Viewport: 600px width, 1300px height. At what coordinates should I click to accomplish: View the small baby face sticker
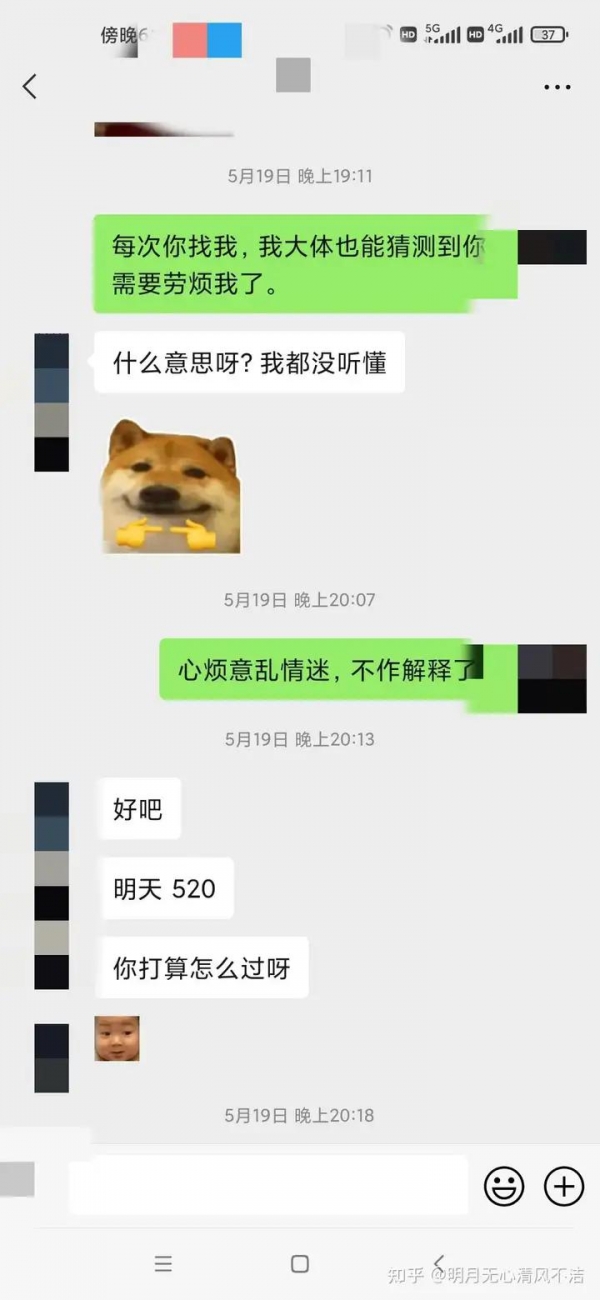pyautogui.click(x=117, y=1038)
